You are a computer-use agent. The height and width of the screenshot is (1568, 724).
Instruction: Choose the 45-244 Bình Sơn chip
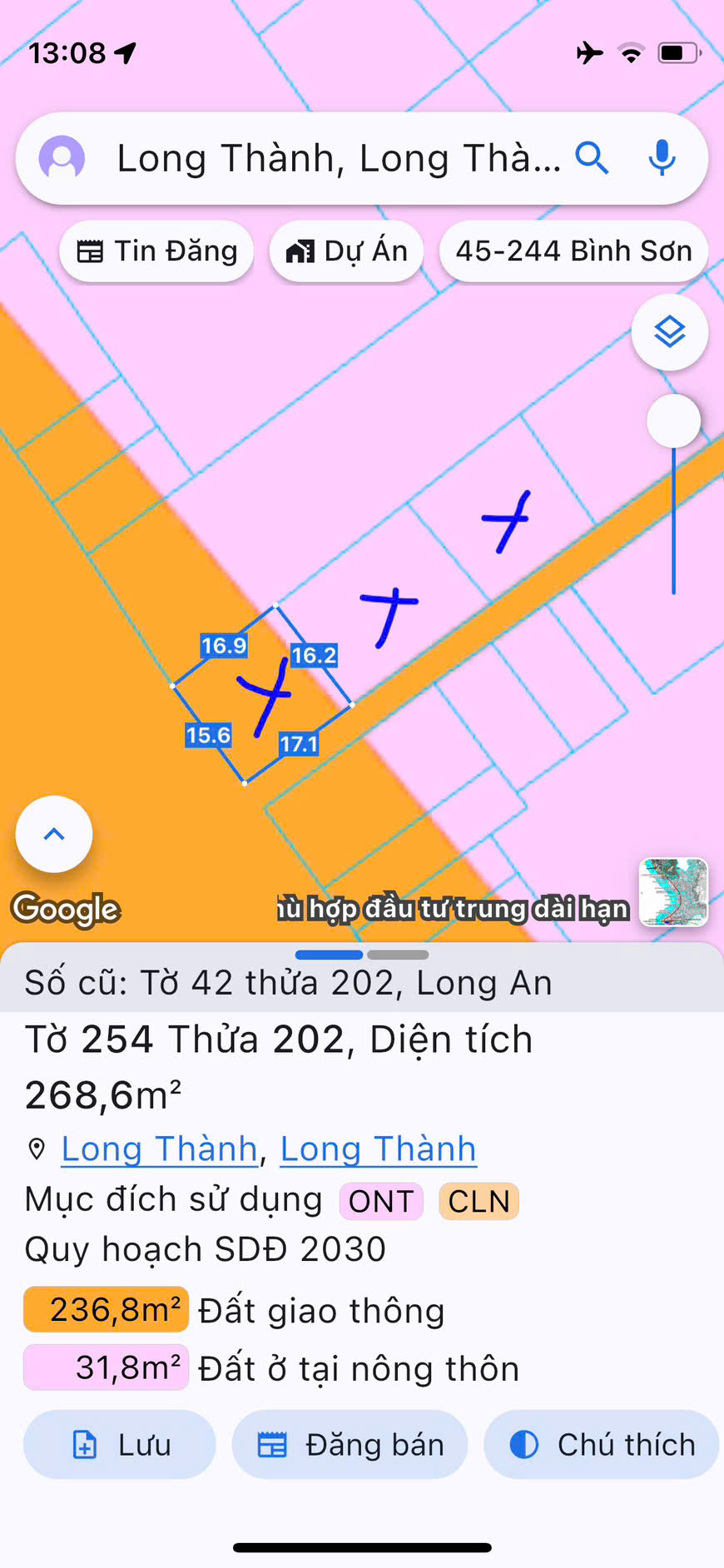coord(573,251)
